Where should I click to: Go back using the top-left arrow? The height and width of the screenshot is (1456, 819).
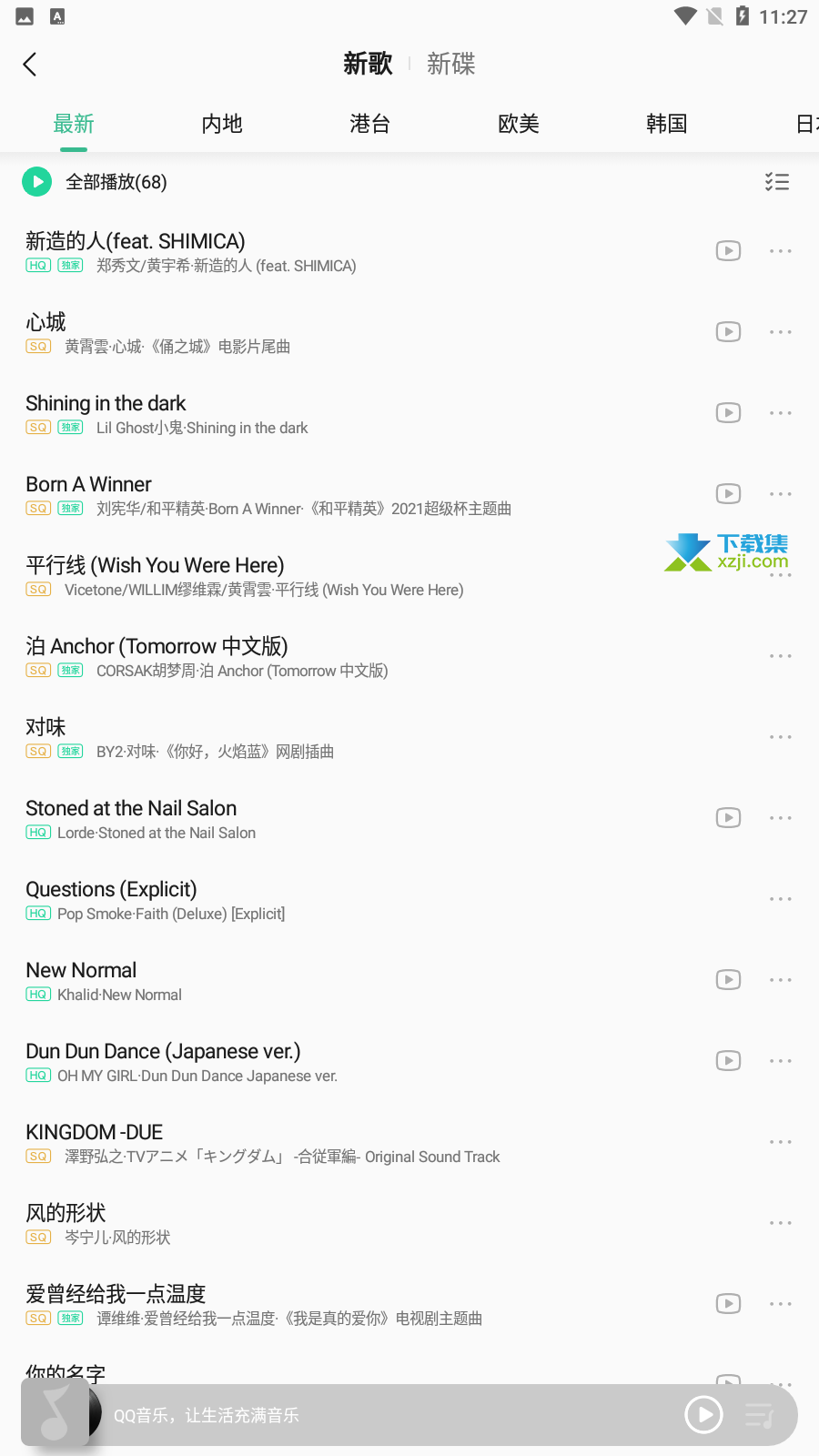click(30, 64)
